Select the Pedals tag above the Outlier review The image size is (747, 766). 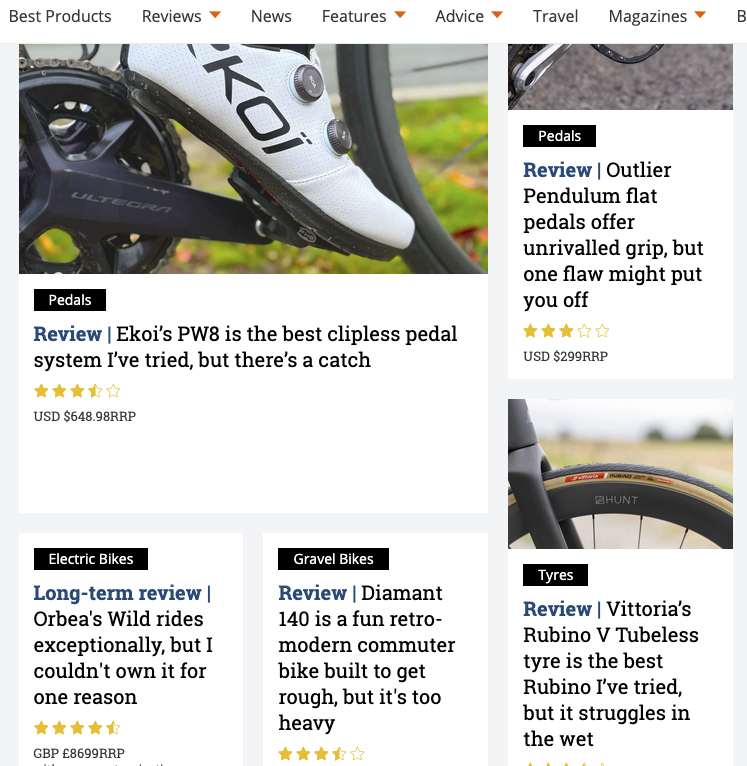[559, 136]
